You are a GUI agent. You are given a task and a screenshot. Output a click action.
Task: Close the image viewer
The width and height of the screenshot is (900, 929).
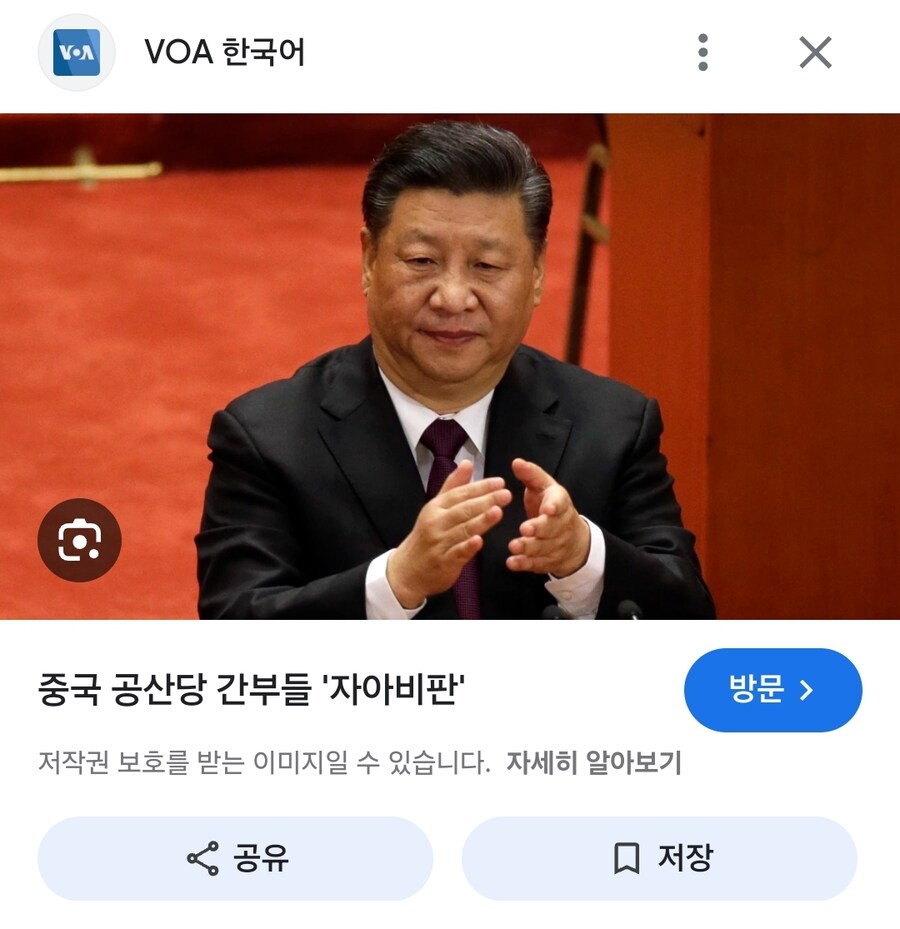[815, 52]
